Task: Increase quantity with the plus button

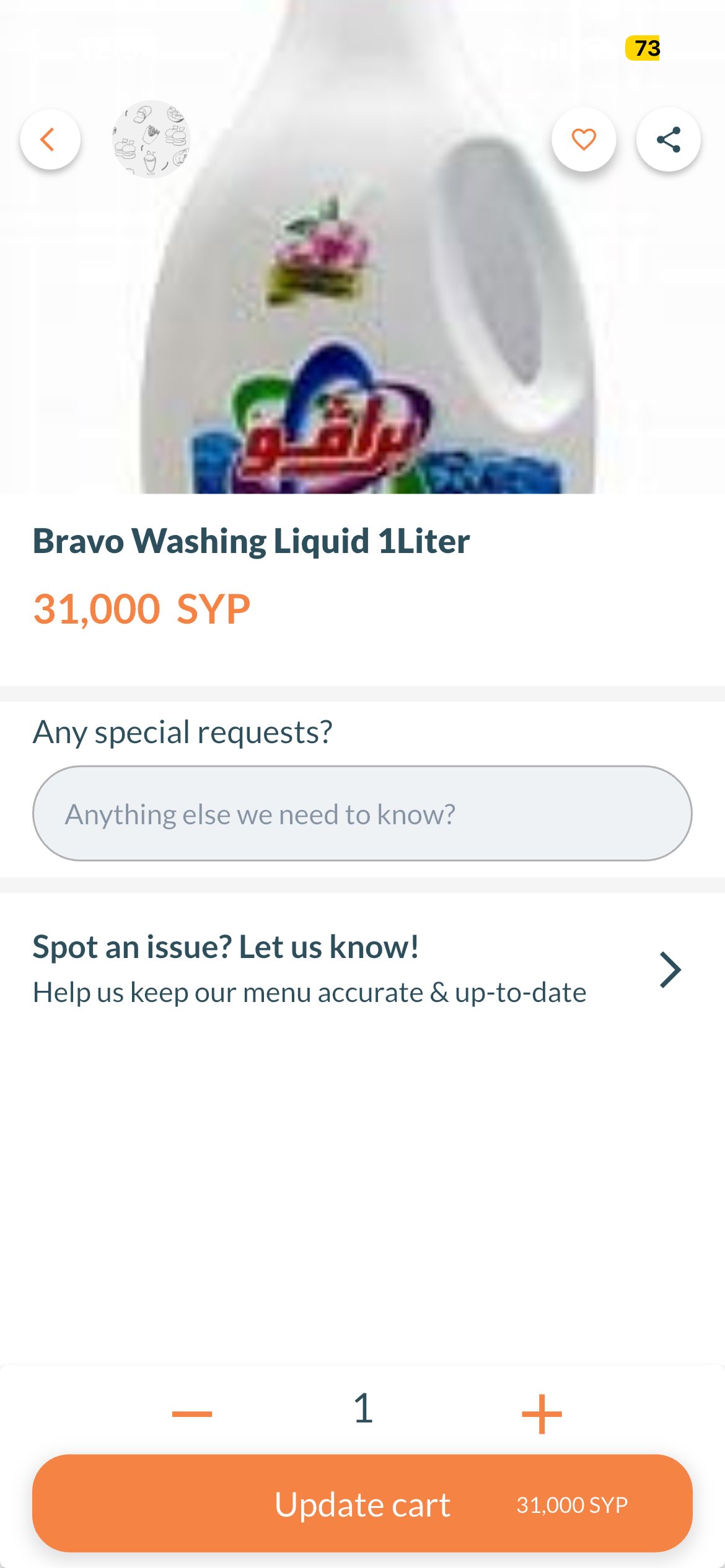Action: point(542,1413)
